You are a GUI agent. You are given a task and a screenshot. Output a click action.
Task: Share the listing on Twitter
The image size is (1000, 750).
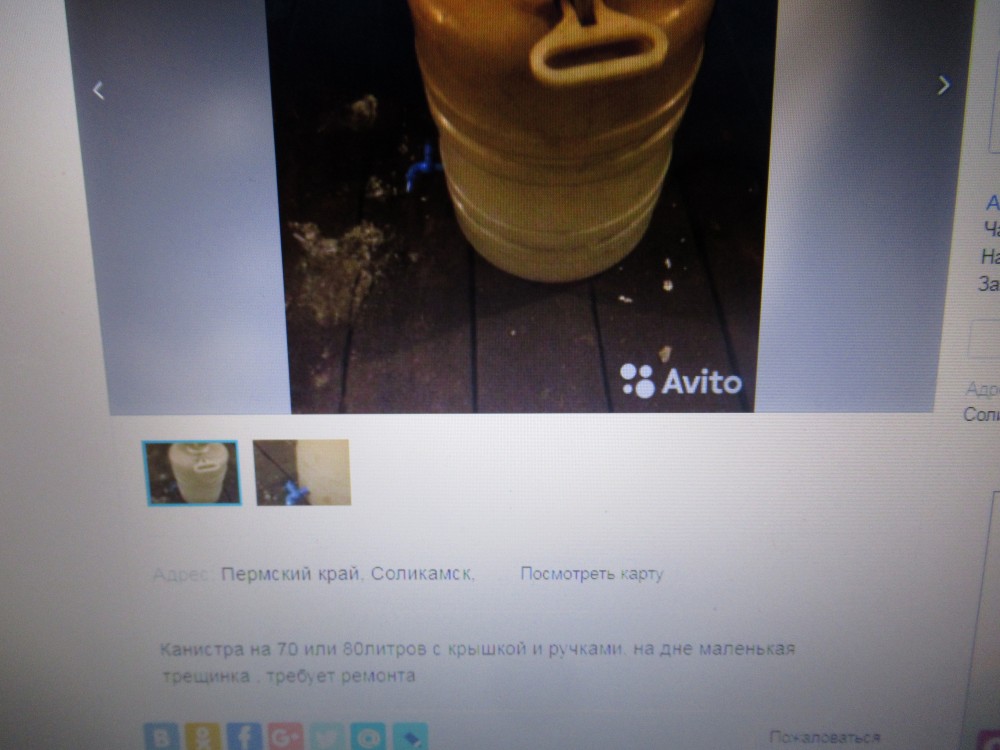[x=327, y=738]
